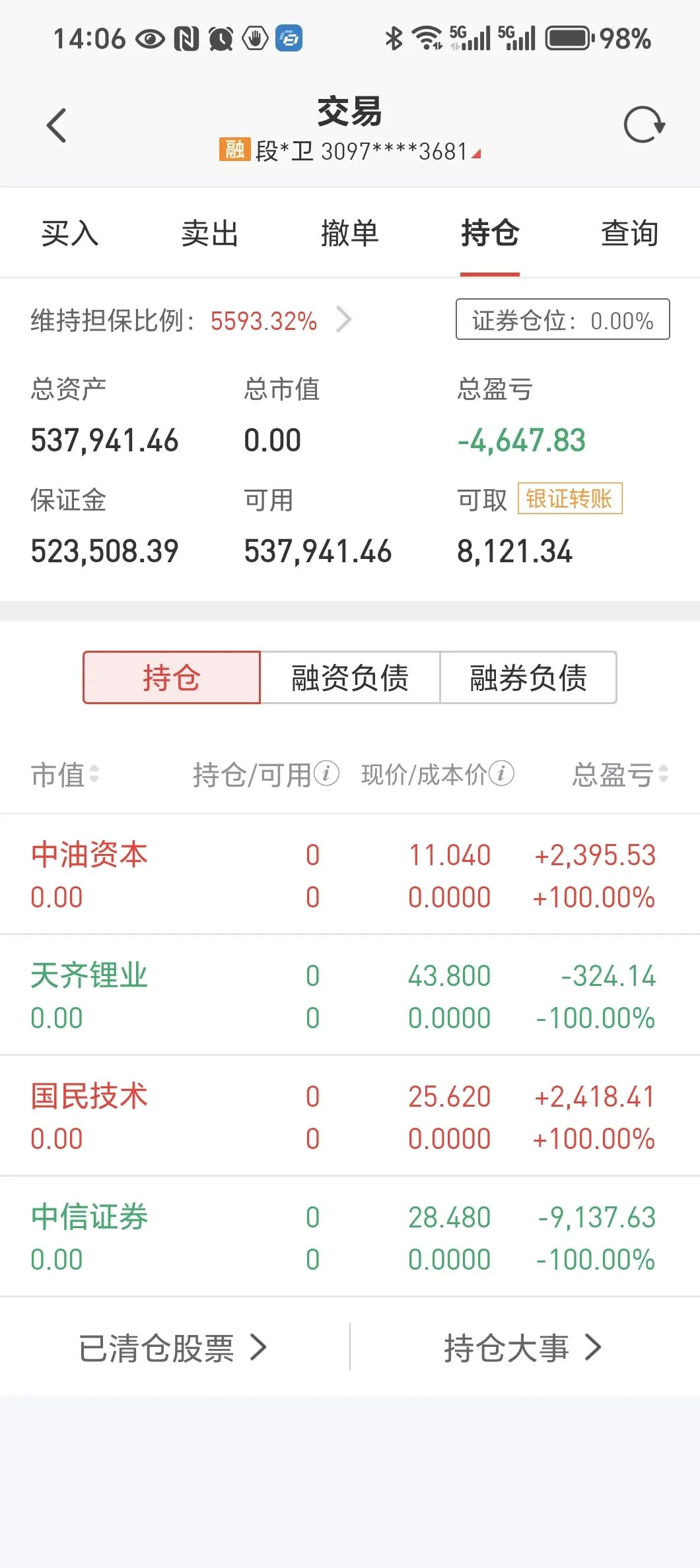View info about 现价/成本价
The height and width of the screenshot is (1568, 700).
tap(501, 773)
